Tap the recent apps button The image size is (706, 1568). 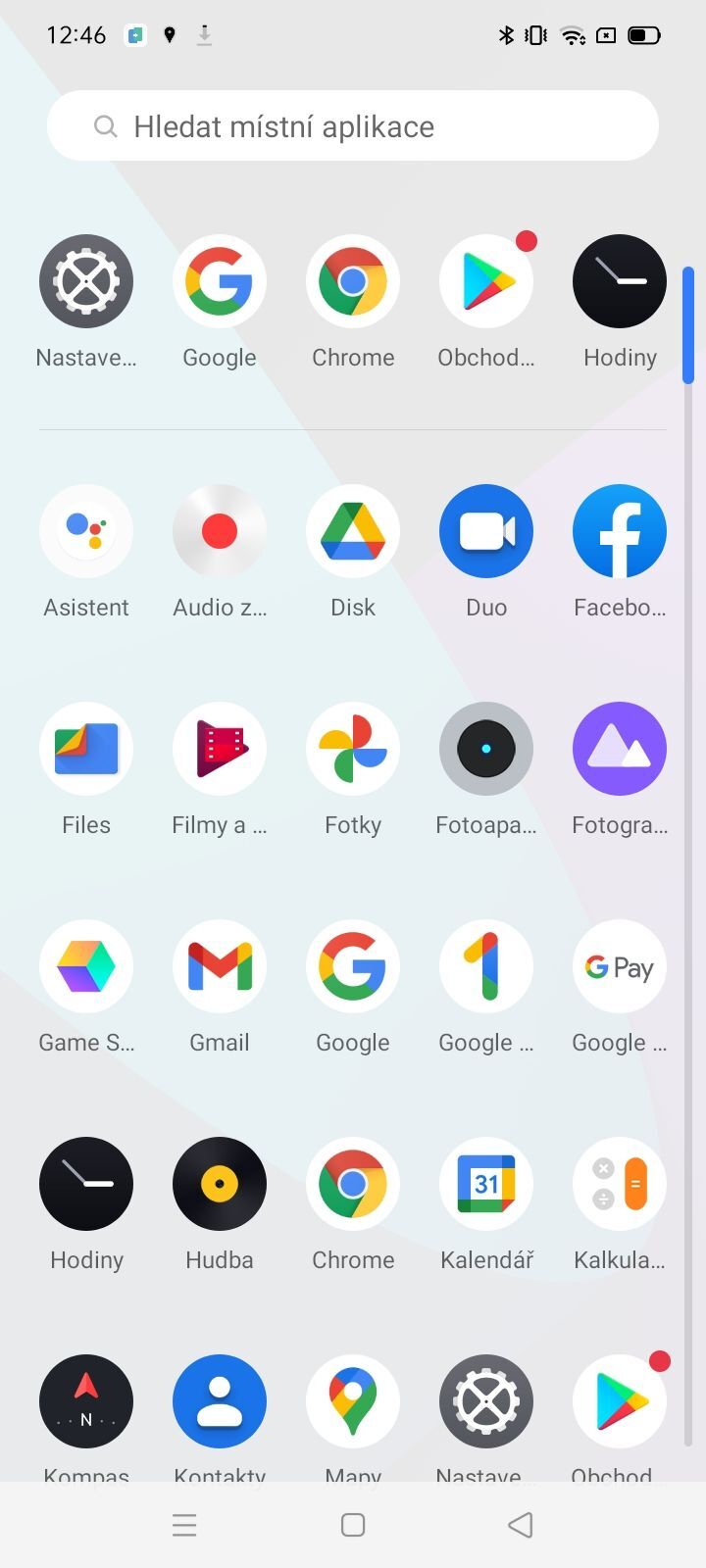pos(184,1525)
